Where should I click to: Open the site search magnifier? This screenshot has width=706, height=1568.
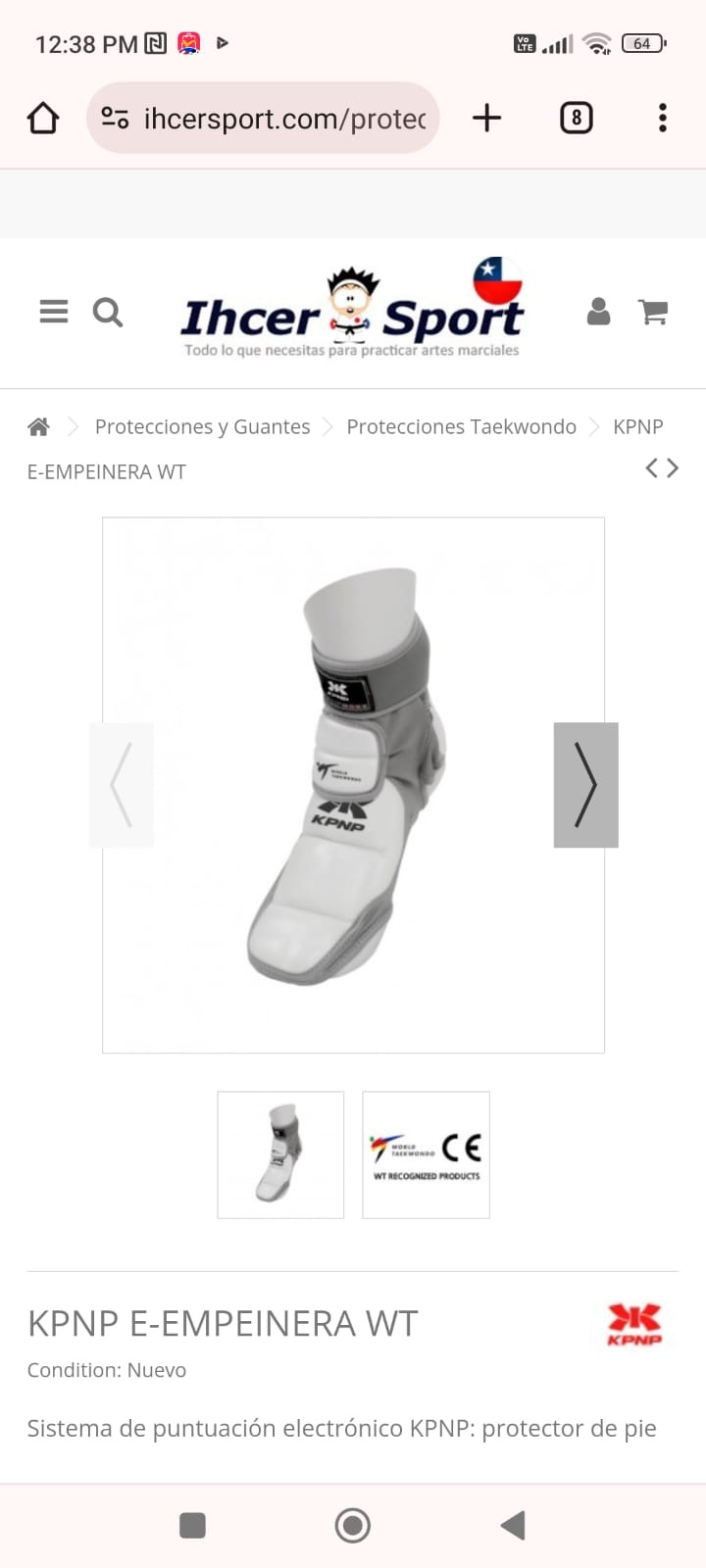click(x=108, y=313)
